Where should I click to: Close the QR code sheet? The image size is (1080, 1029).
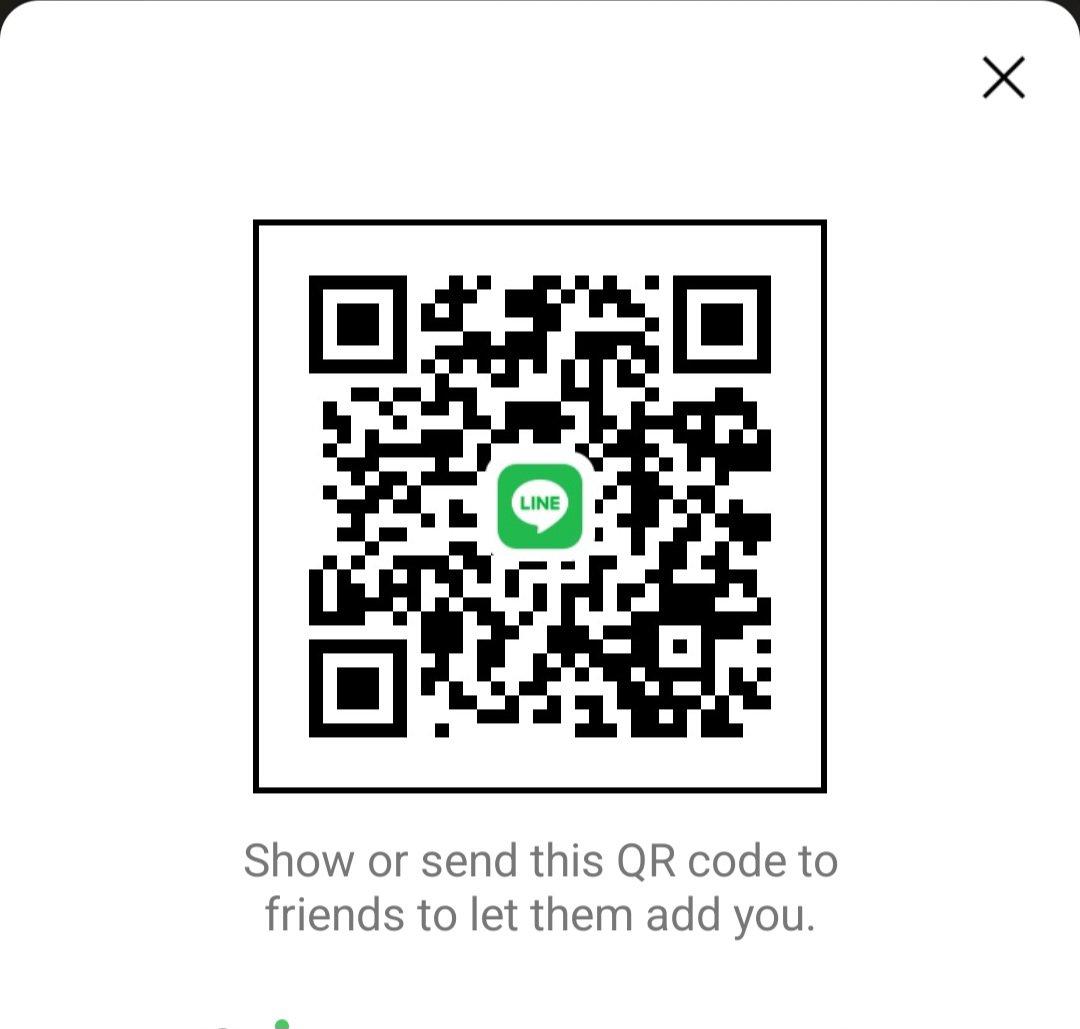1003,78
